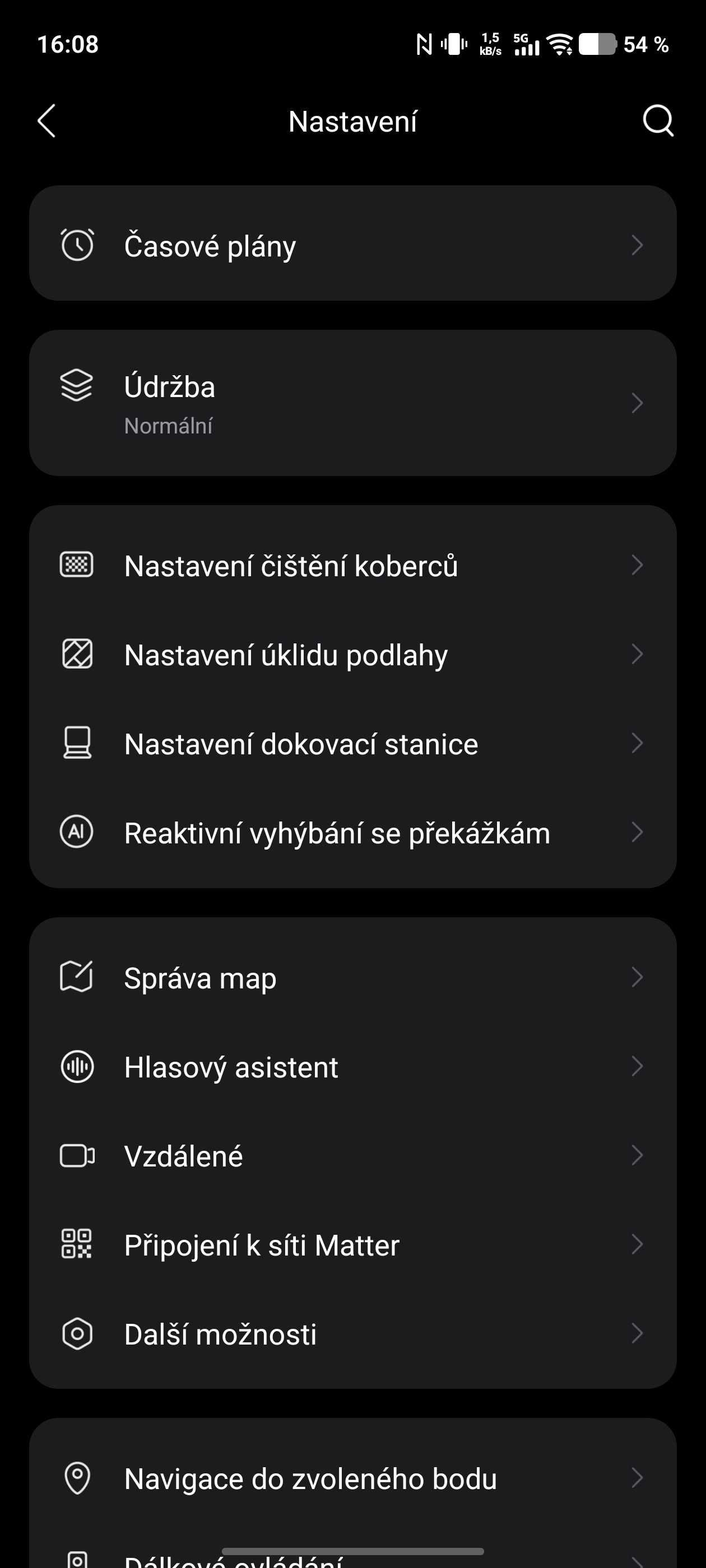Go back using the top-left arrow
This screenshot has height=1568, width=706.
[47, 120]
